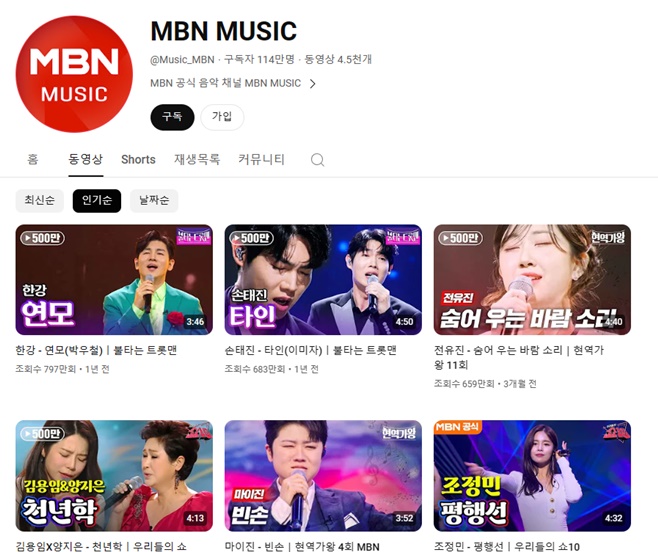This screenshot has width=658, height=552.
Task: Select the 인기순 popular filter chip
Action: (x=97, y=201)
